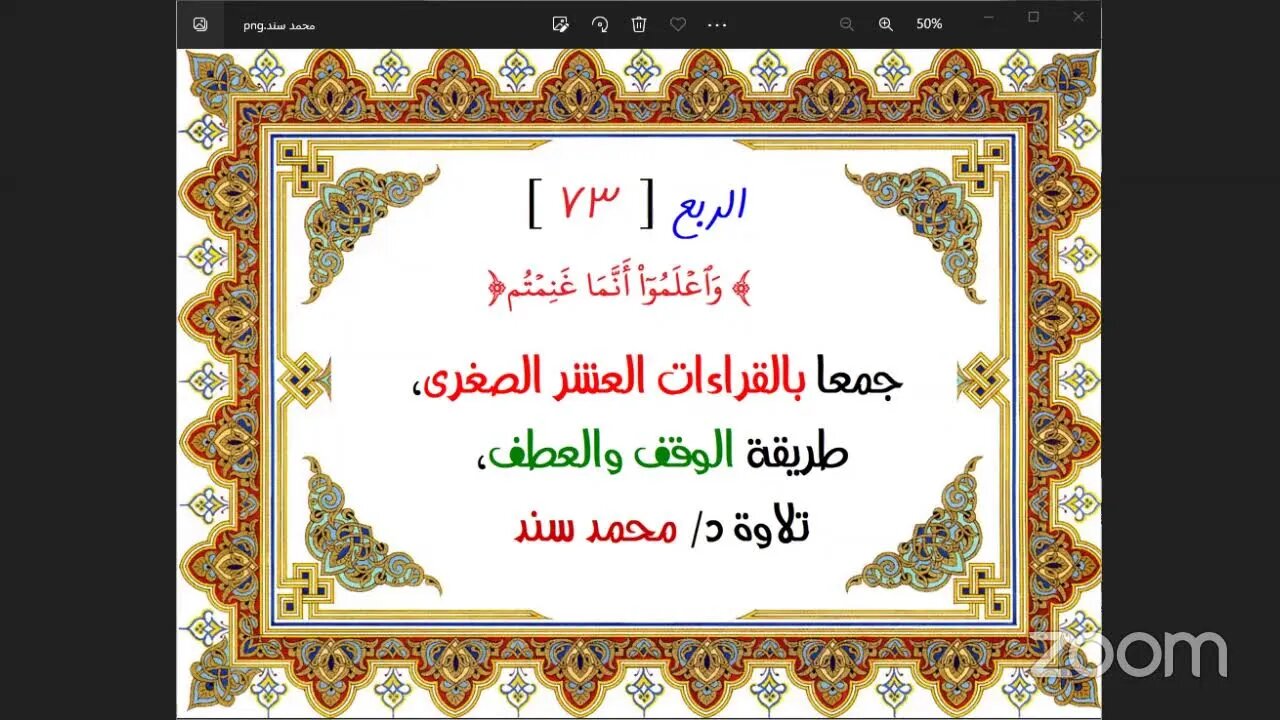Zoom in on the image

coord(886,24)
